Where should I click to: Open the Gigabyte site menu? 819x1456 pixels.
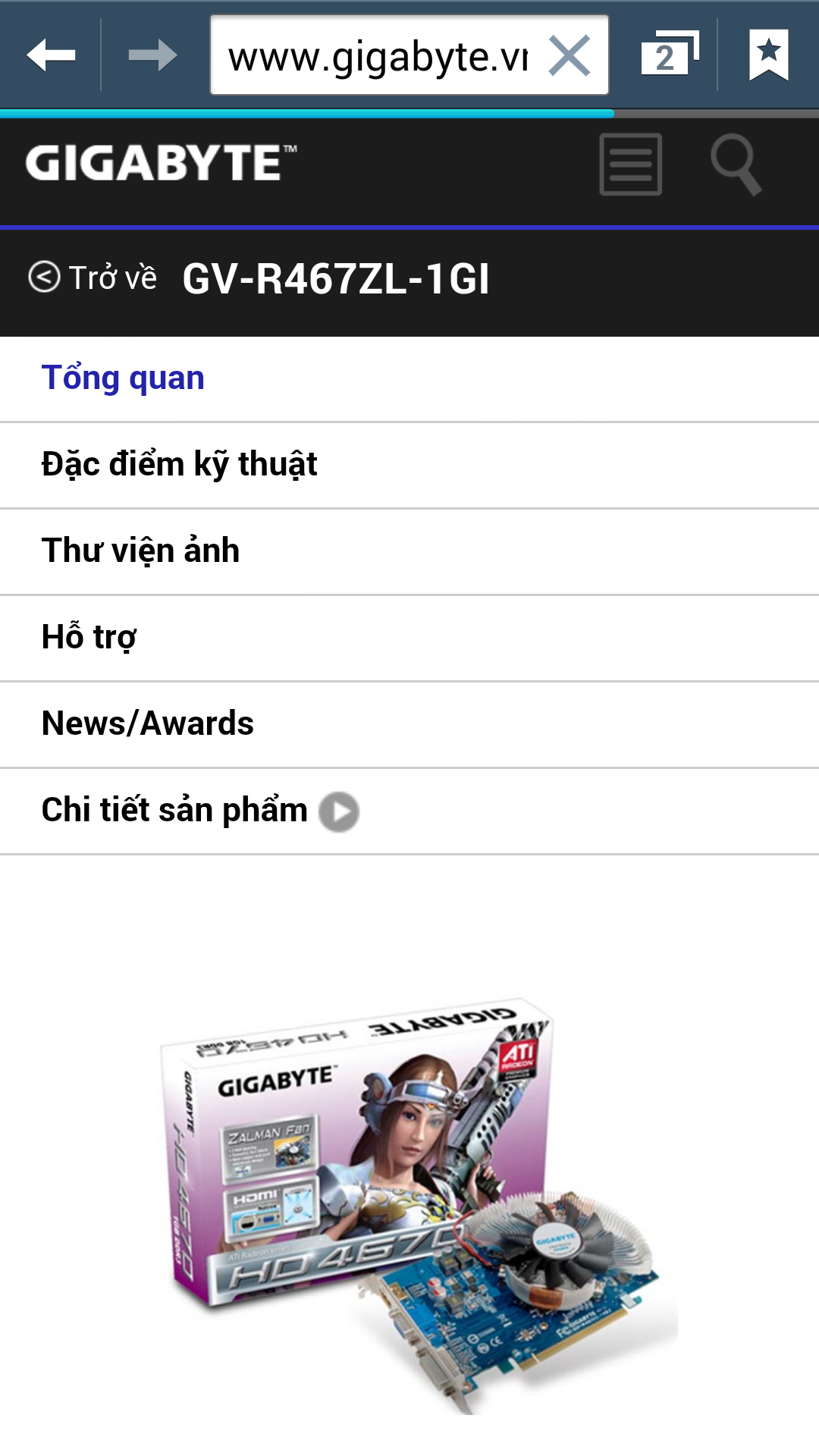click(631, 165)
